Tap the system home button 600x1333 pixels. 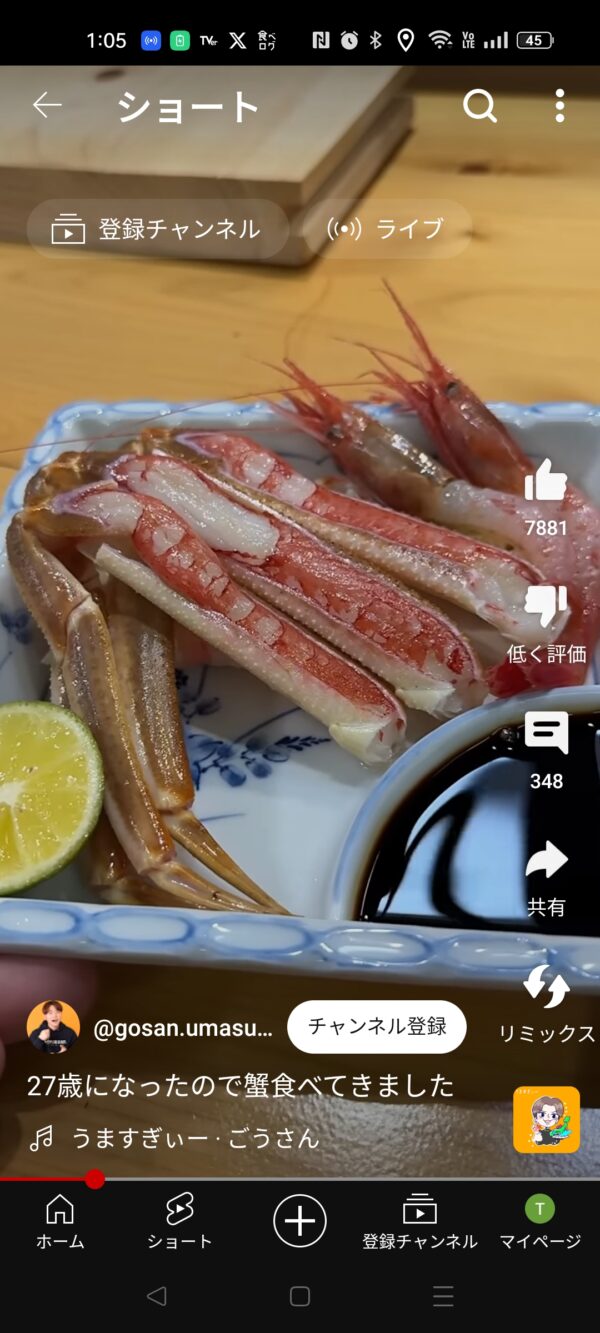tap(300, 1297)
